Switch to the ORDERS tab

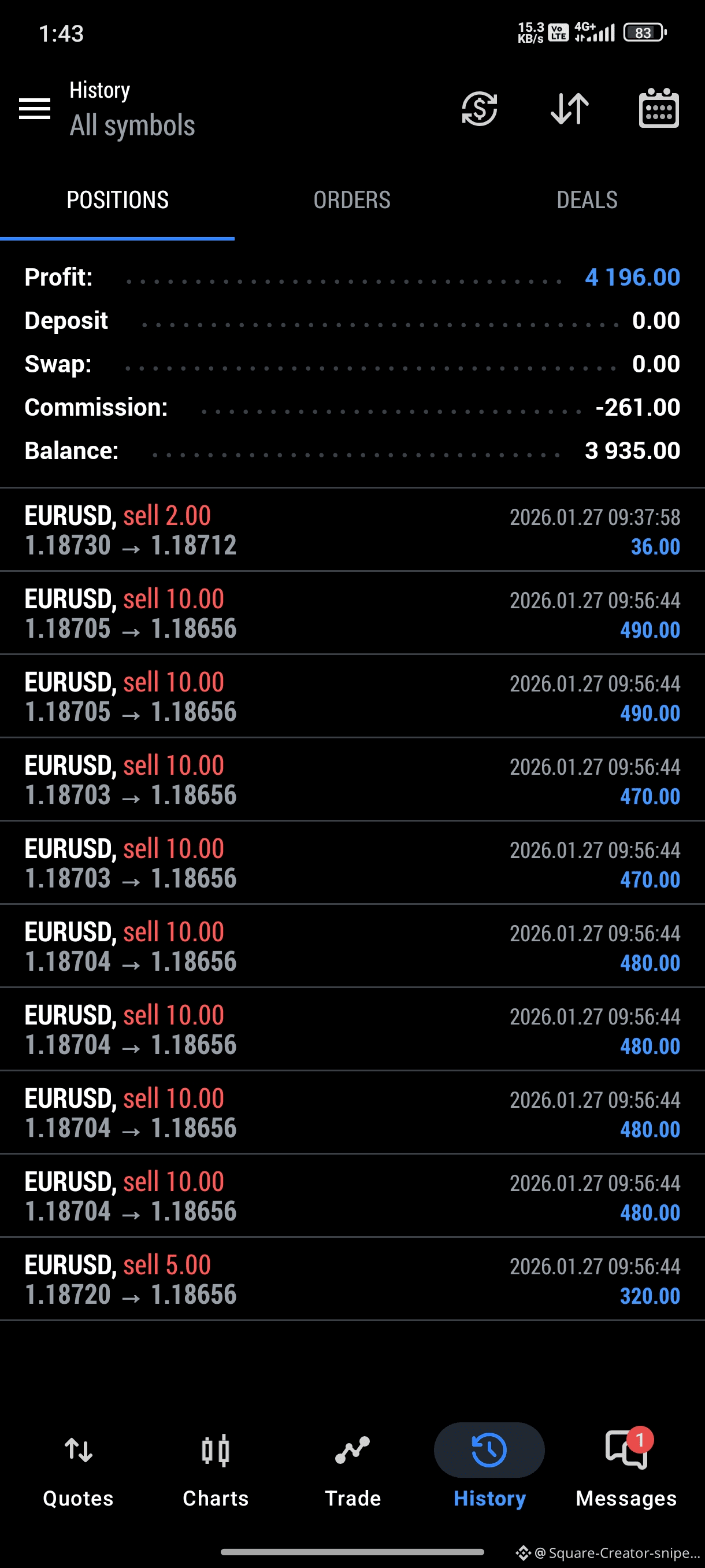pyautogui.click(x=351, y=200)
